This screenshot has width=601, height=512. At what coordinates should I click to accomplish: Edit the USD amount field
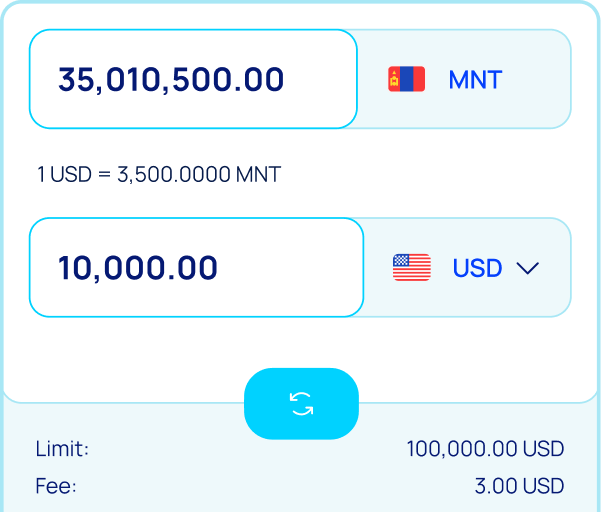point(195,268)
